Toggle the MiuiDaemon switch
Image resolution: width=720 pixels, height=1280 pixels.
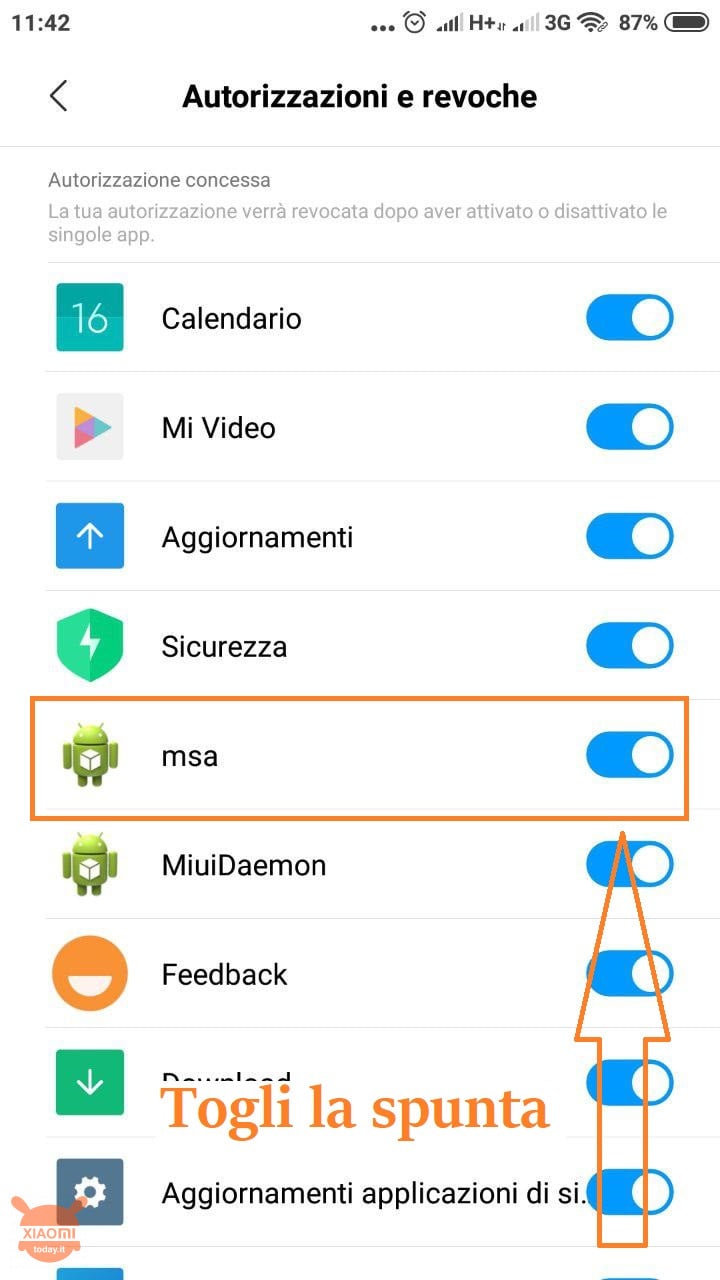point(630,864)
